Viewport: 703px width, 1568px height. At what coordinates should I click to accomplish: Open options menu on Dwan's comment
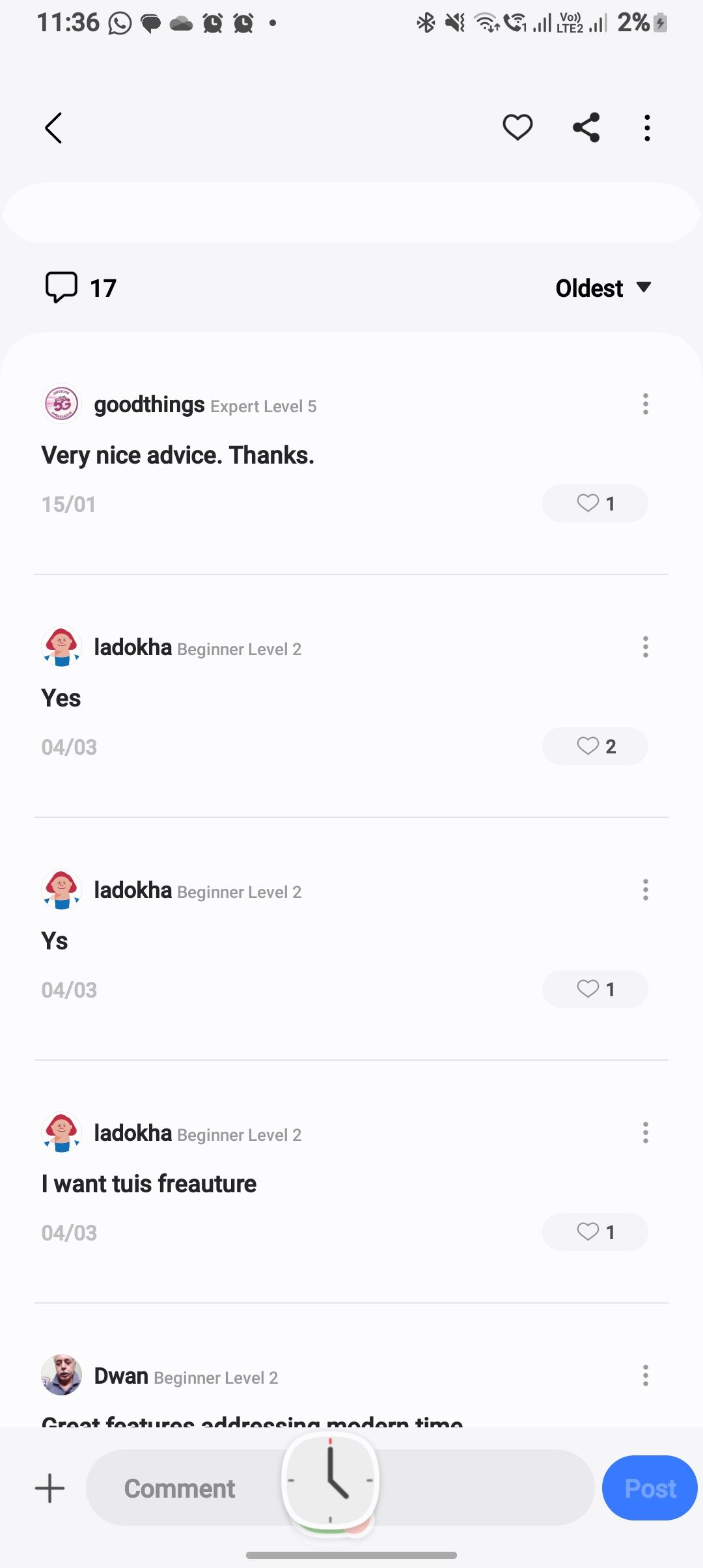645,1376
